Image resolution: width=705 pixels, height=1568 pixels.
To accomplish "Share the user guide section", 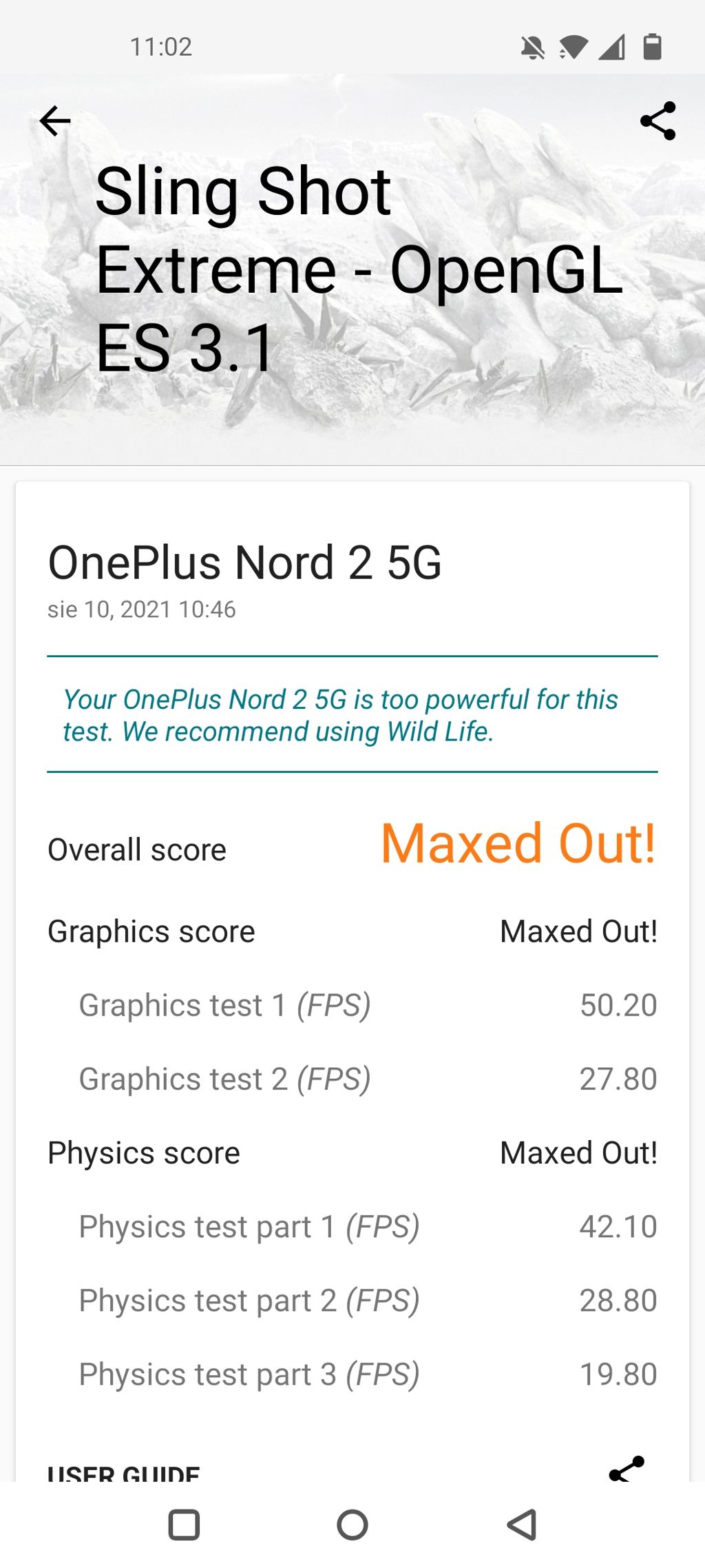I will pos(627,1469).
